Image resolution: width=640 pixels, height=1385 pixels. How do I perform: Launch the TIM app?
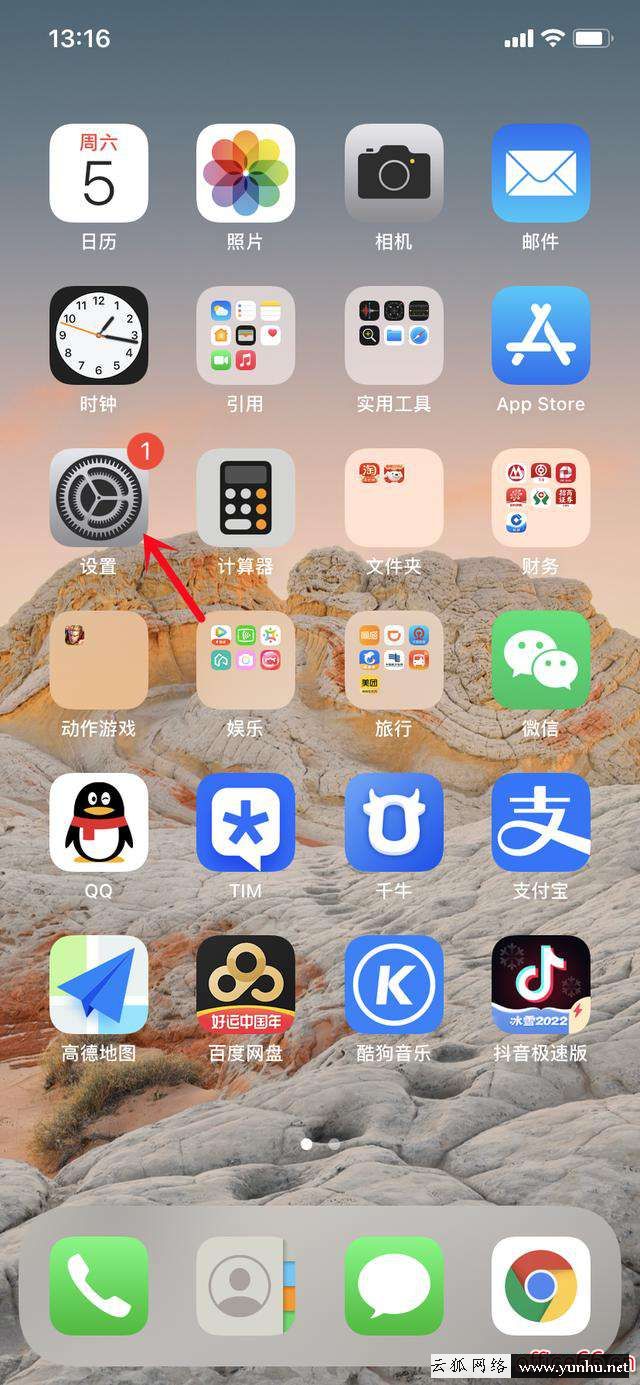coord(245,822)
